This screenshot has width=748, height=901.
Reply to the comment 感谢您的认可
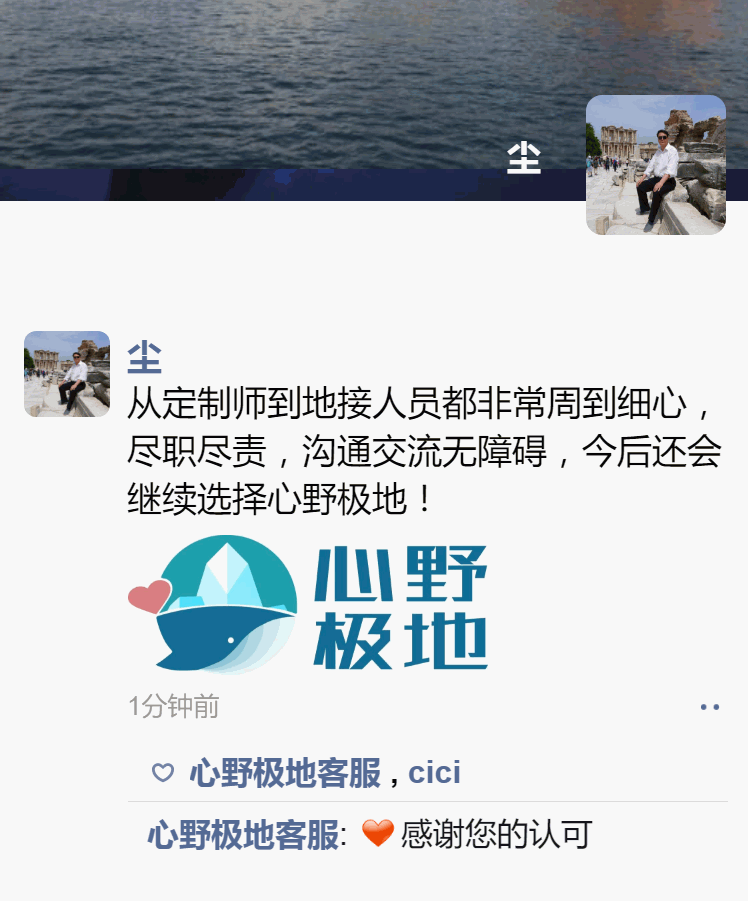pos(495,835)
